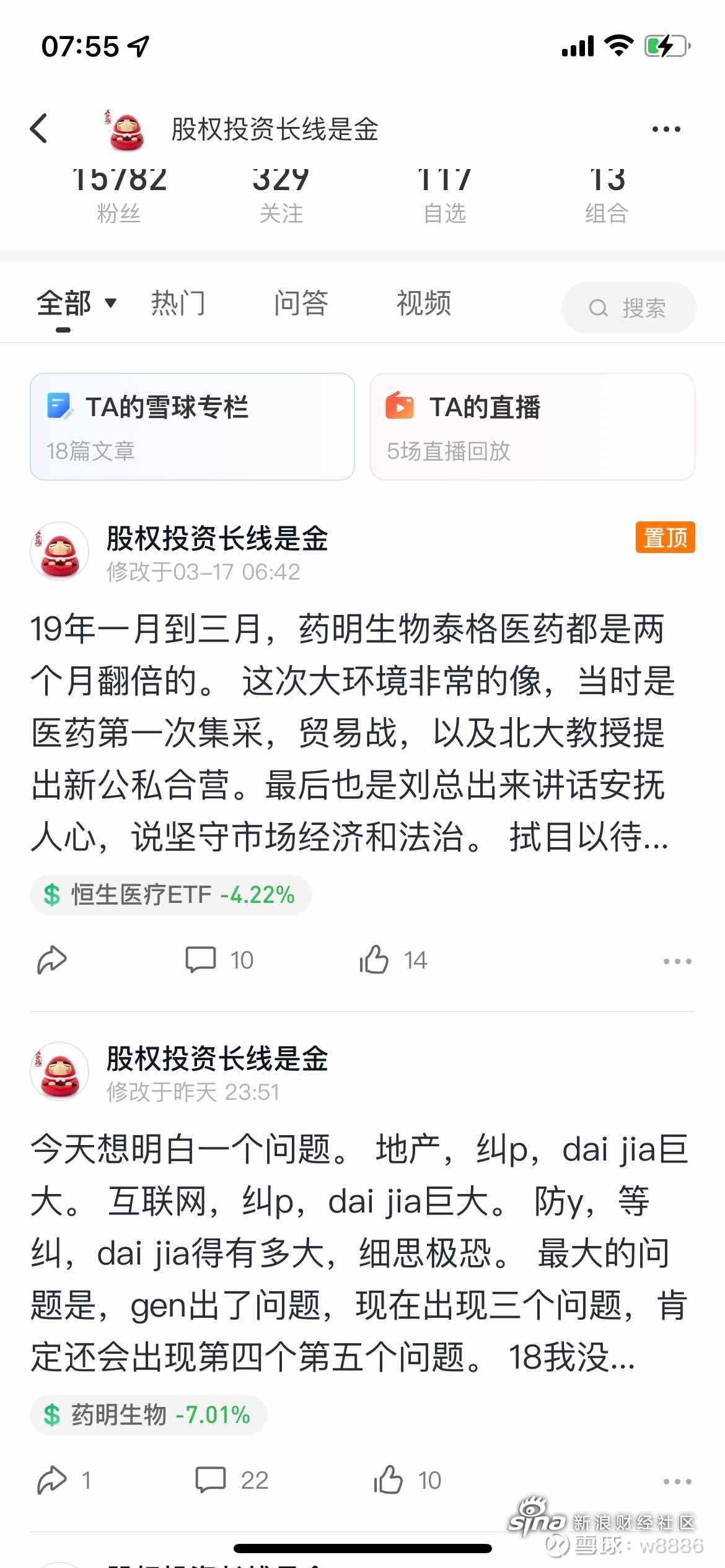Like the post with 10 likes
The height and width of the screenshot is (1568, 725).
pos(406,1481)
